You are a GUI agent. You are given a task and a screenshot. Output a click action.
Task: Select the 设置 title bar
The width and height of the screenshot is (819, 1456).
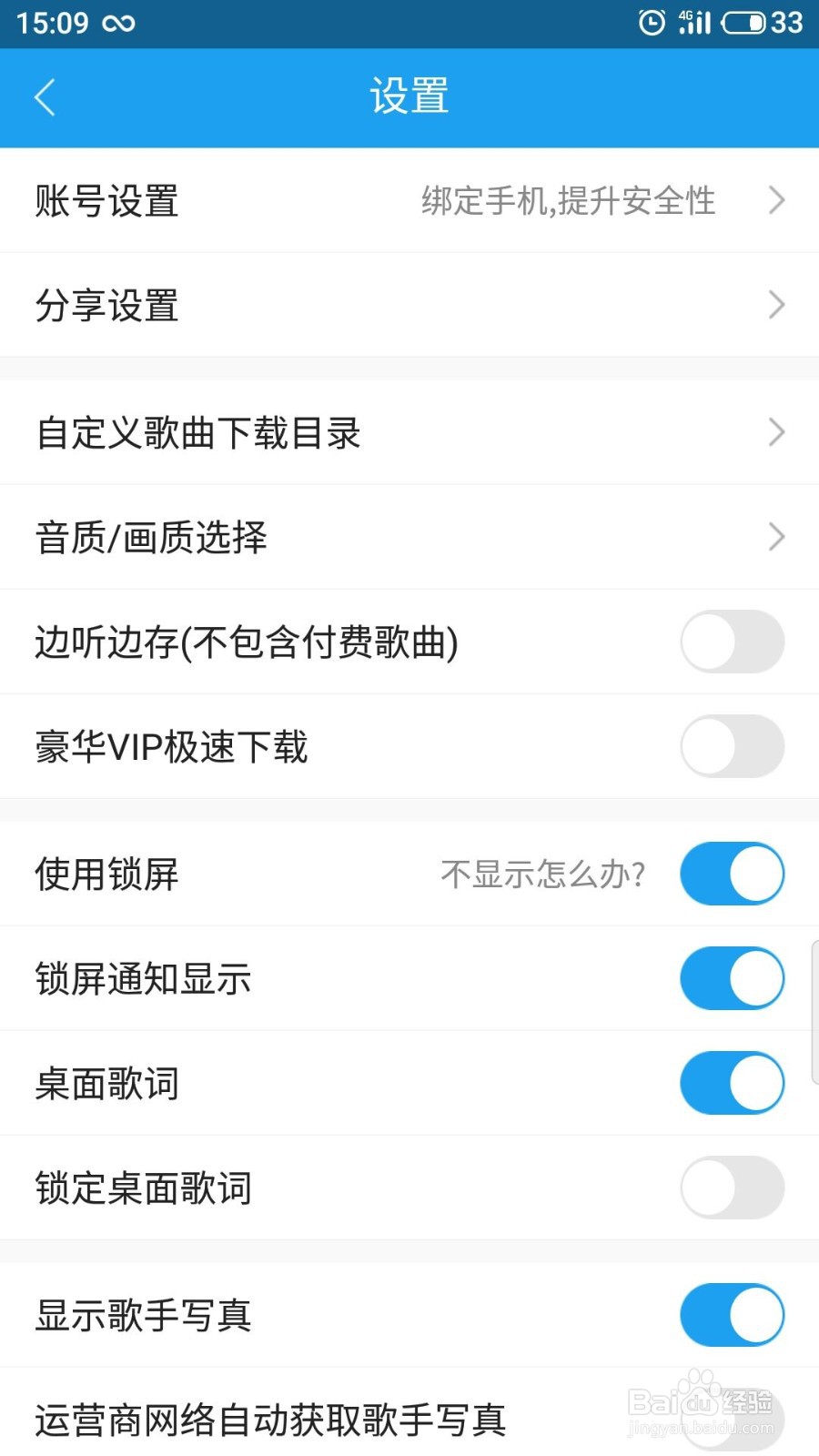click(409, 96)
